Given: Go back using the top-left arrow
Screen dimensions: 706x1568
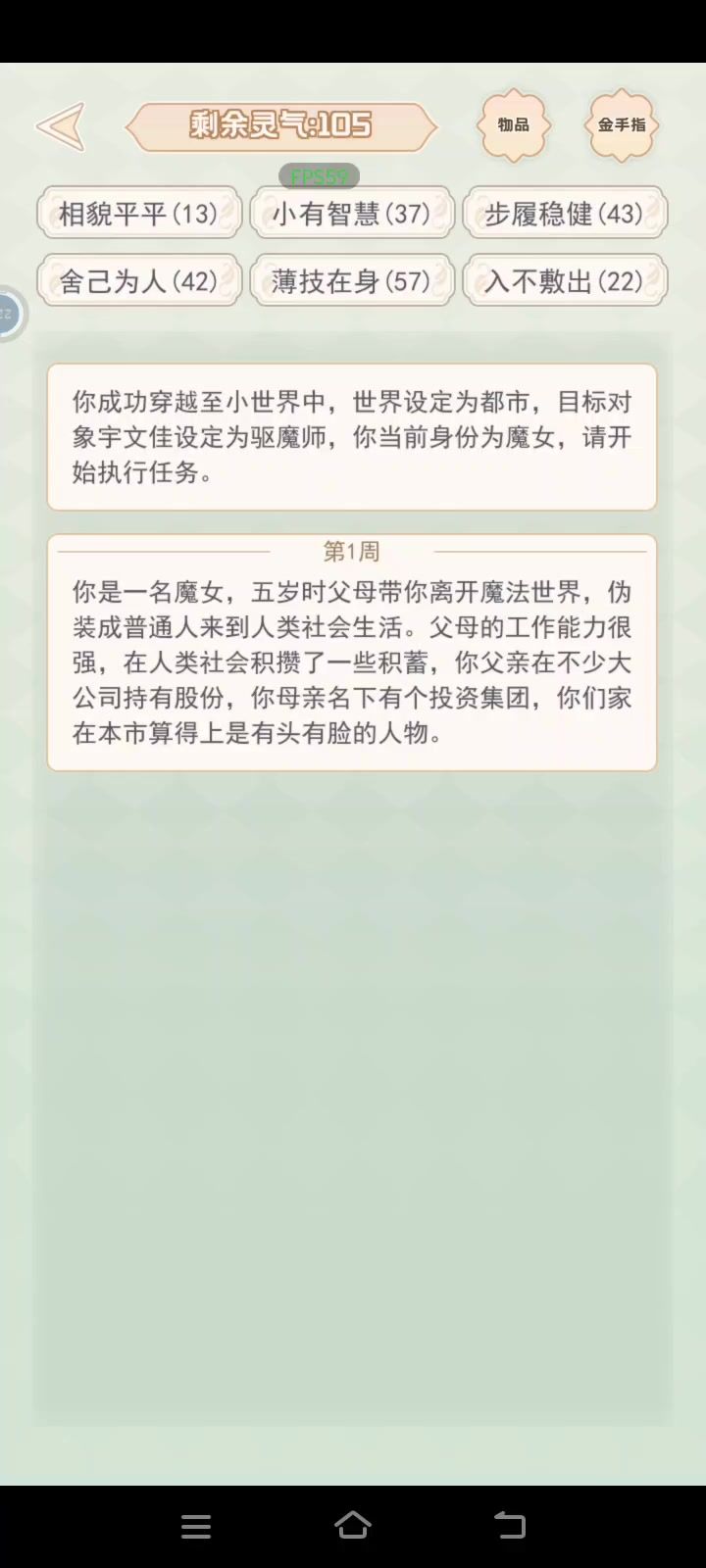Looking at the screenshot, I should 61,126.
